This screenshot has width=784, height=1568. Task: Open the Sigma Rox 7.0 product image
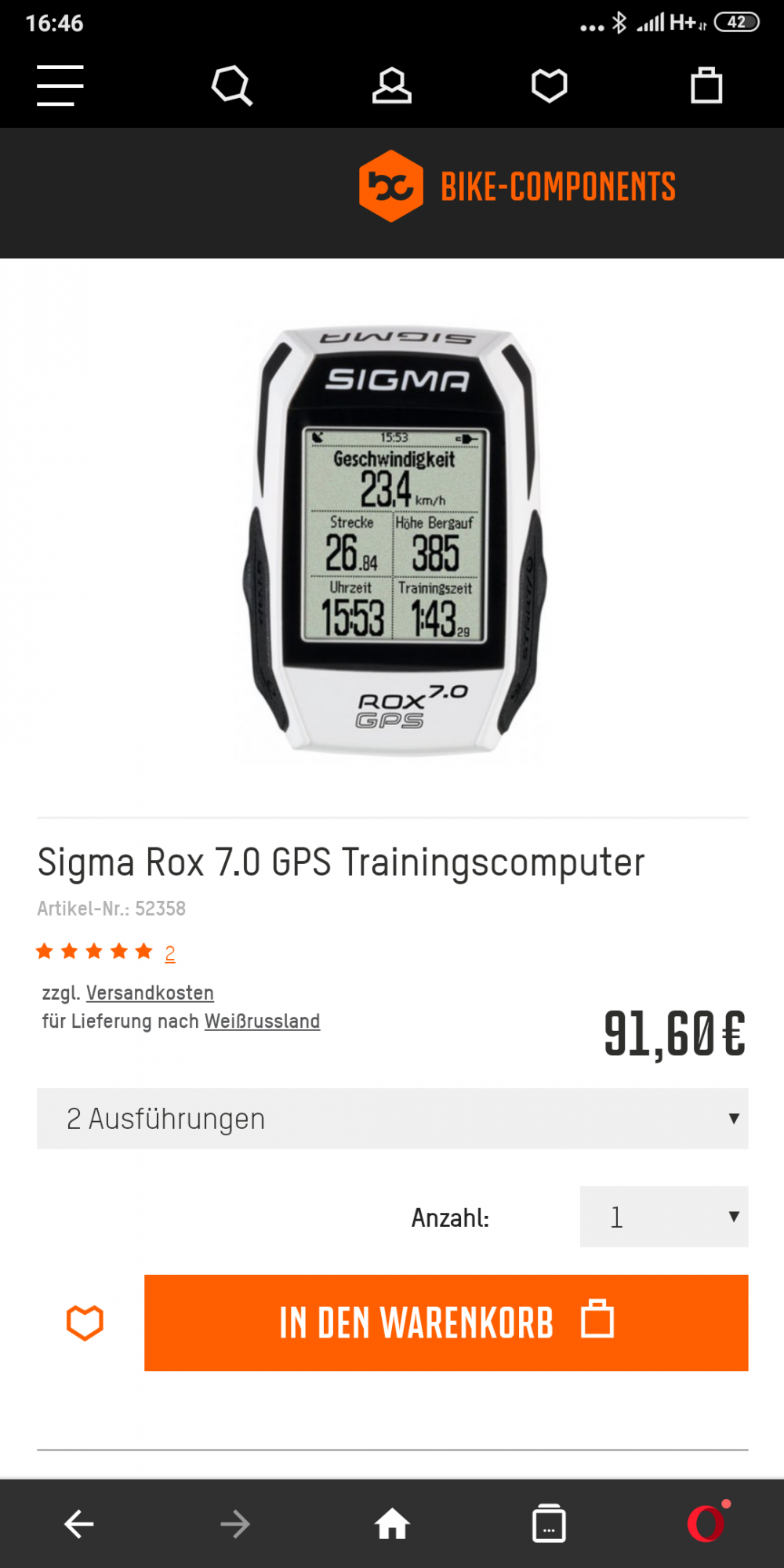(x=394, y=541)
